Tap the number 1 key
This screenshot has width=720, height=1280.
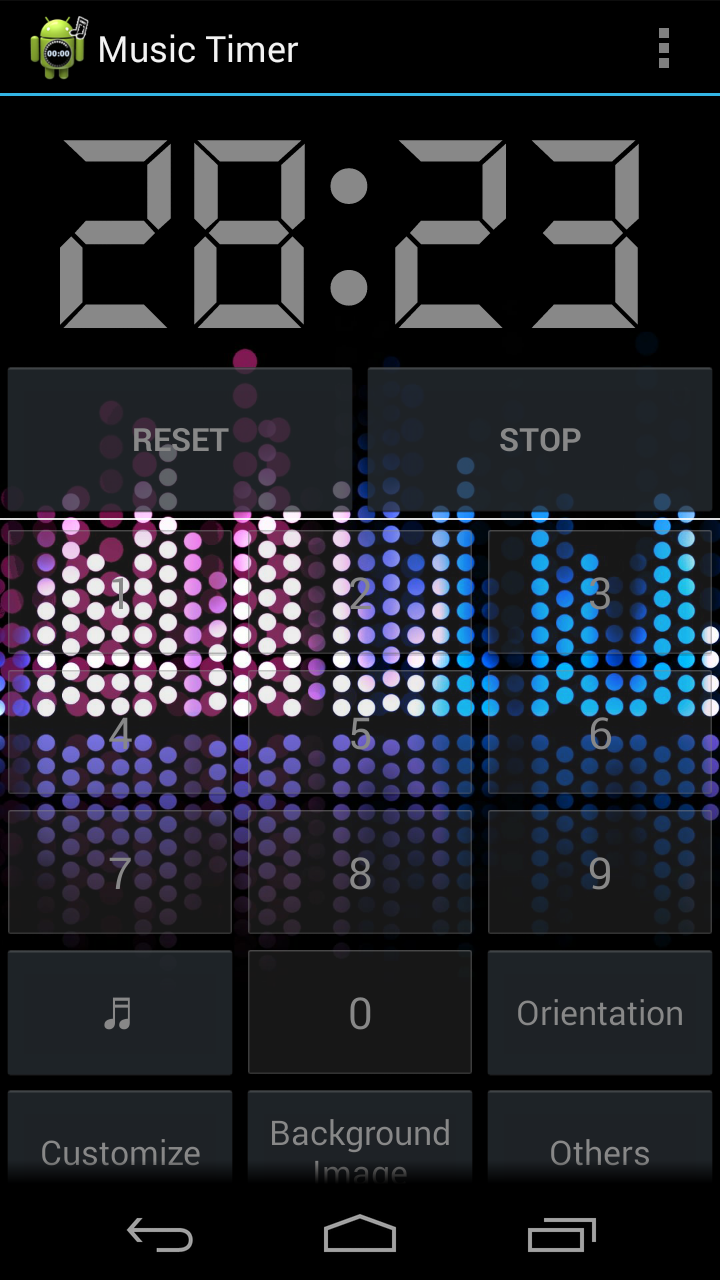(x=119, y=594)
